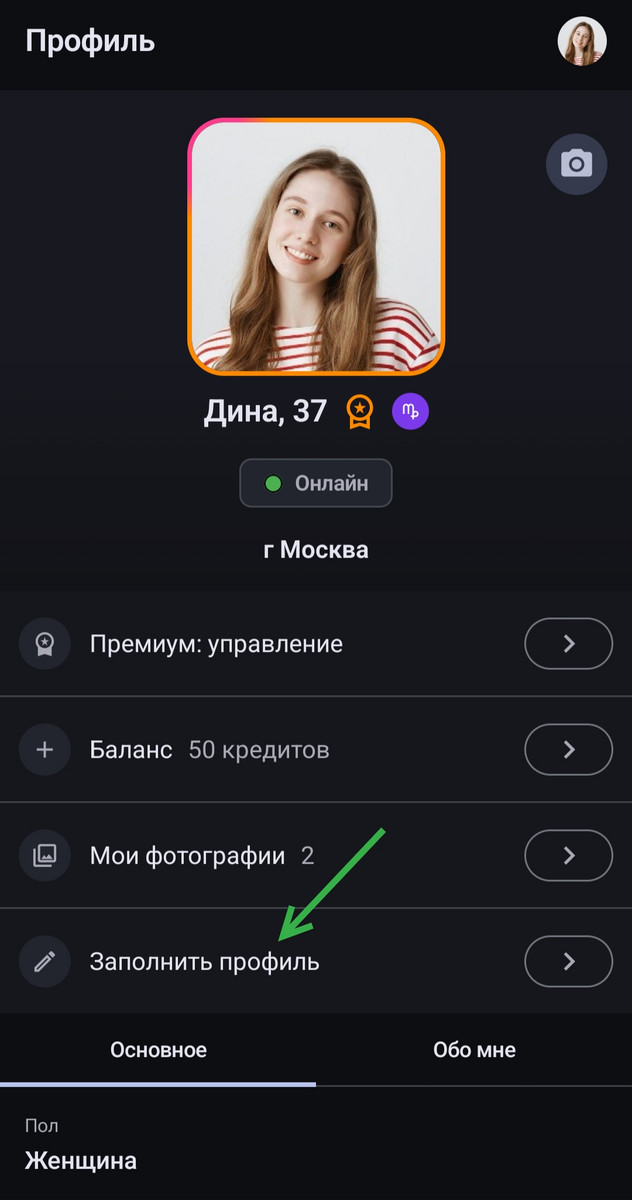Image resolution: width=632 pixels, height=1200 pixels.
Task: Tap the small avatar in the top bar
Action: point(581,42)
